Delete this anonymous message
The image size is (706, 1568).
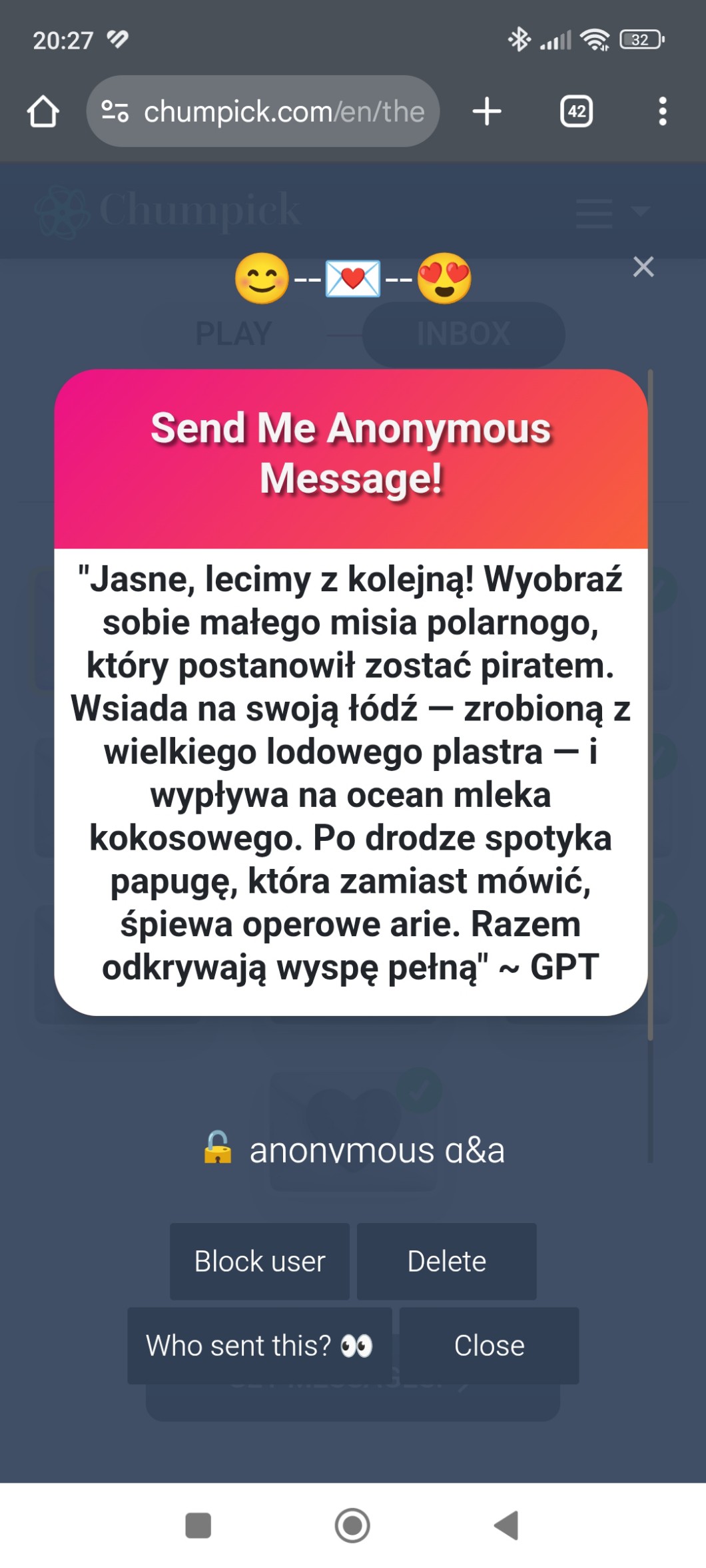coord(446,1261)
